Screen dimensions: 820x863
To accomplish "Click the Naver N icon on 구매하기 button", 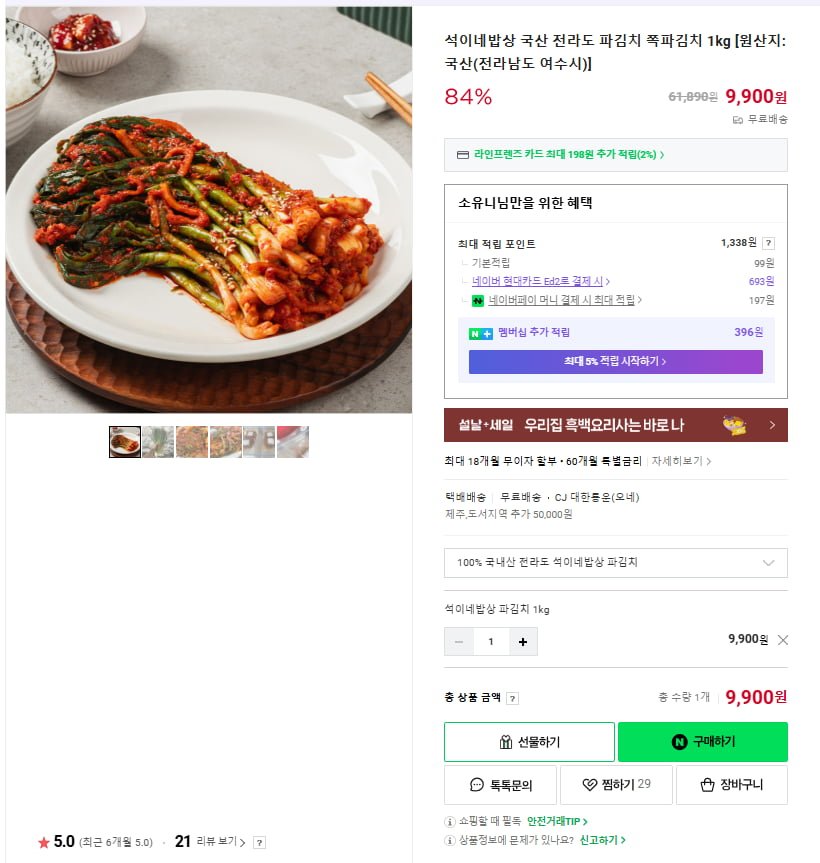I will 678,740.
